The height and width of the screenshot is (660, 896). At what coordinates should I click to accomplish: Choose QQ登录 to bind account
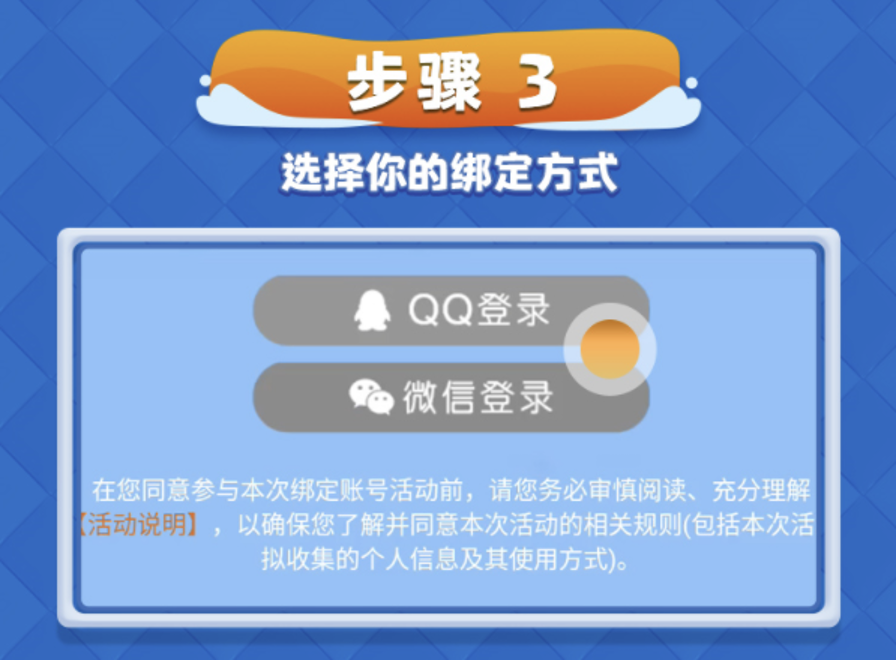pos(450,310)
